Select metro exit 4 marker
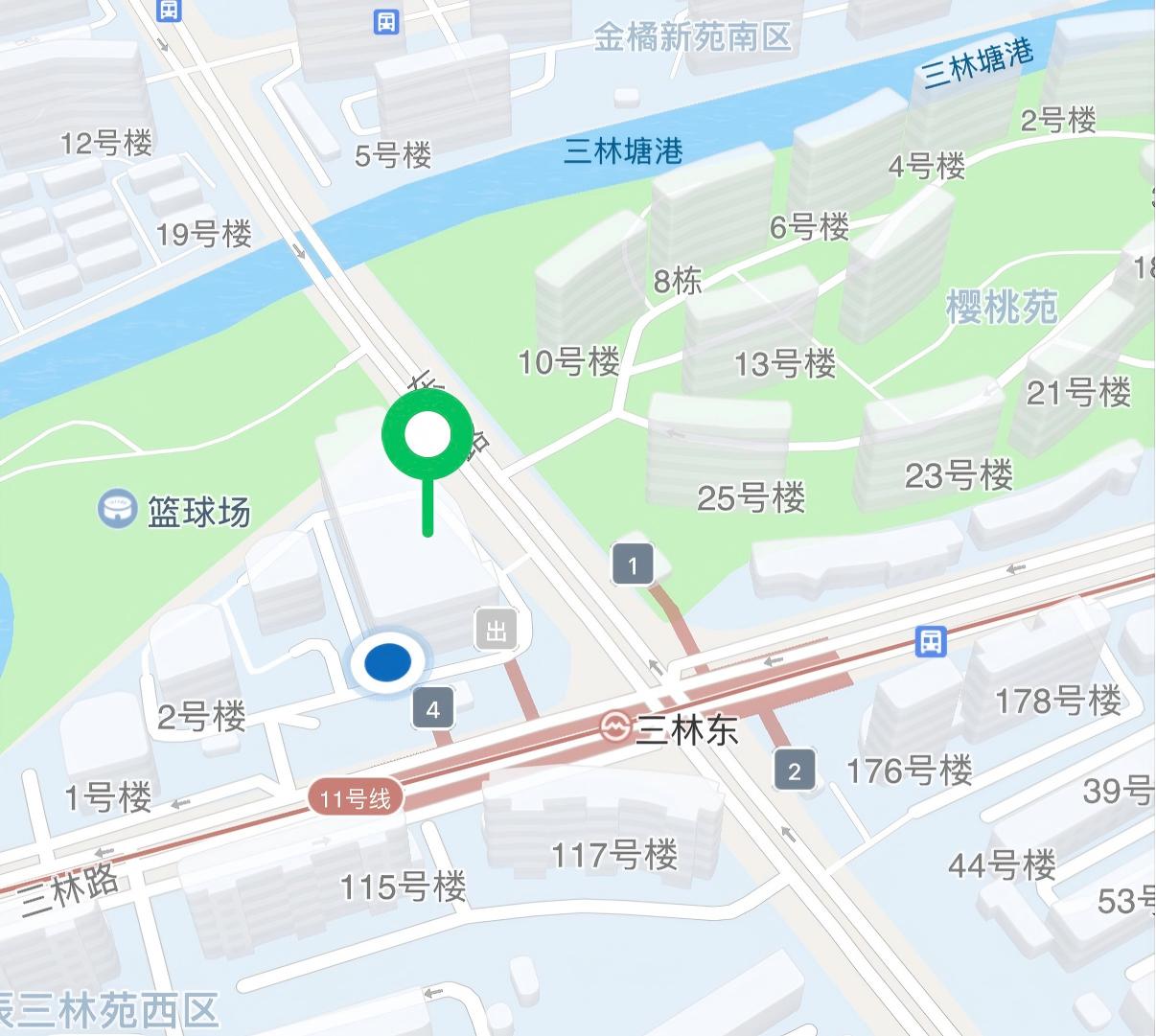 (x=434, y=709)
